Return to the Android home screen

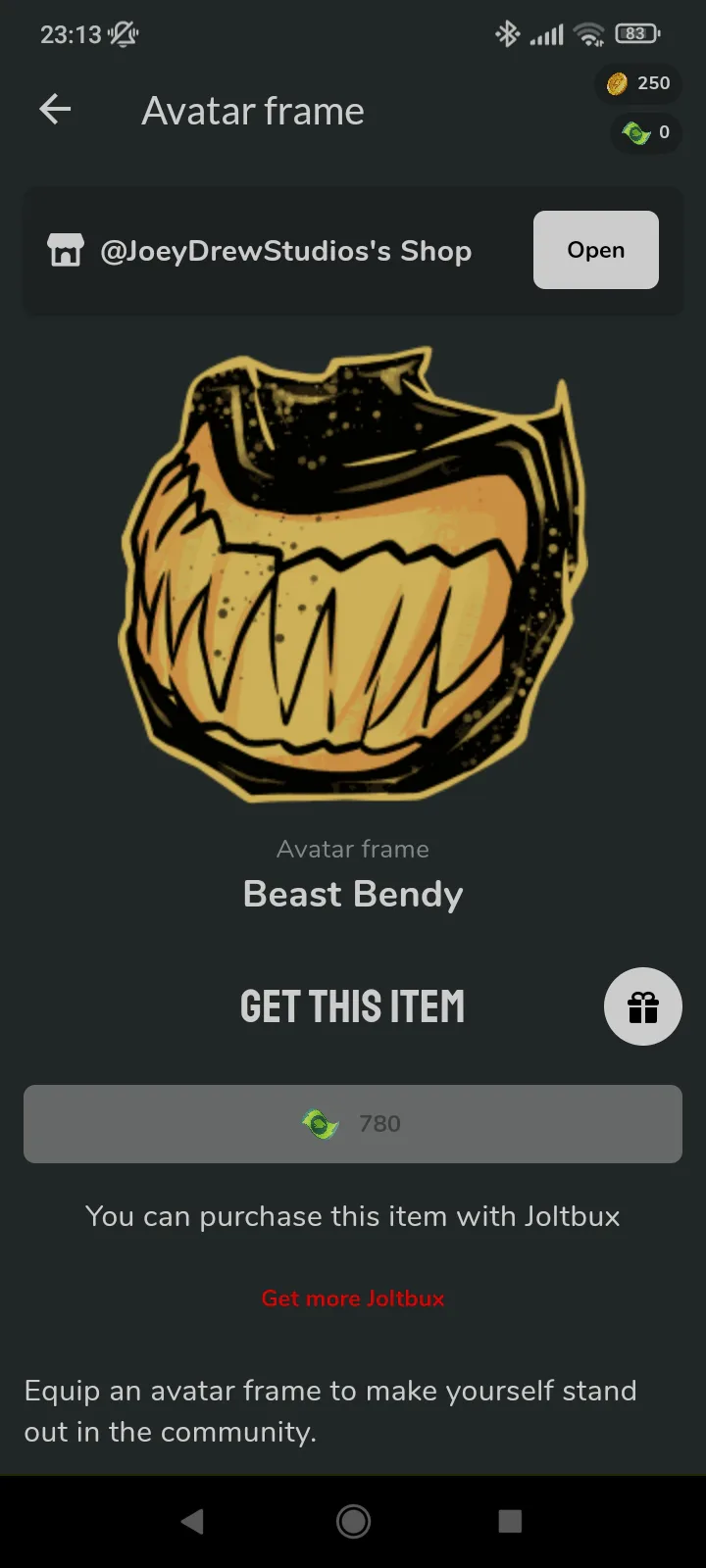353,1521
